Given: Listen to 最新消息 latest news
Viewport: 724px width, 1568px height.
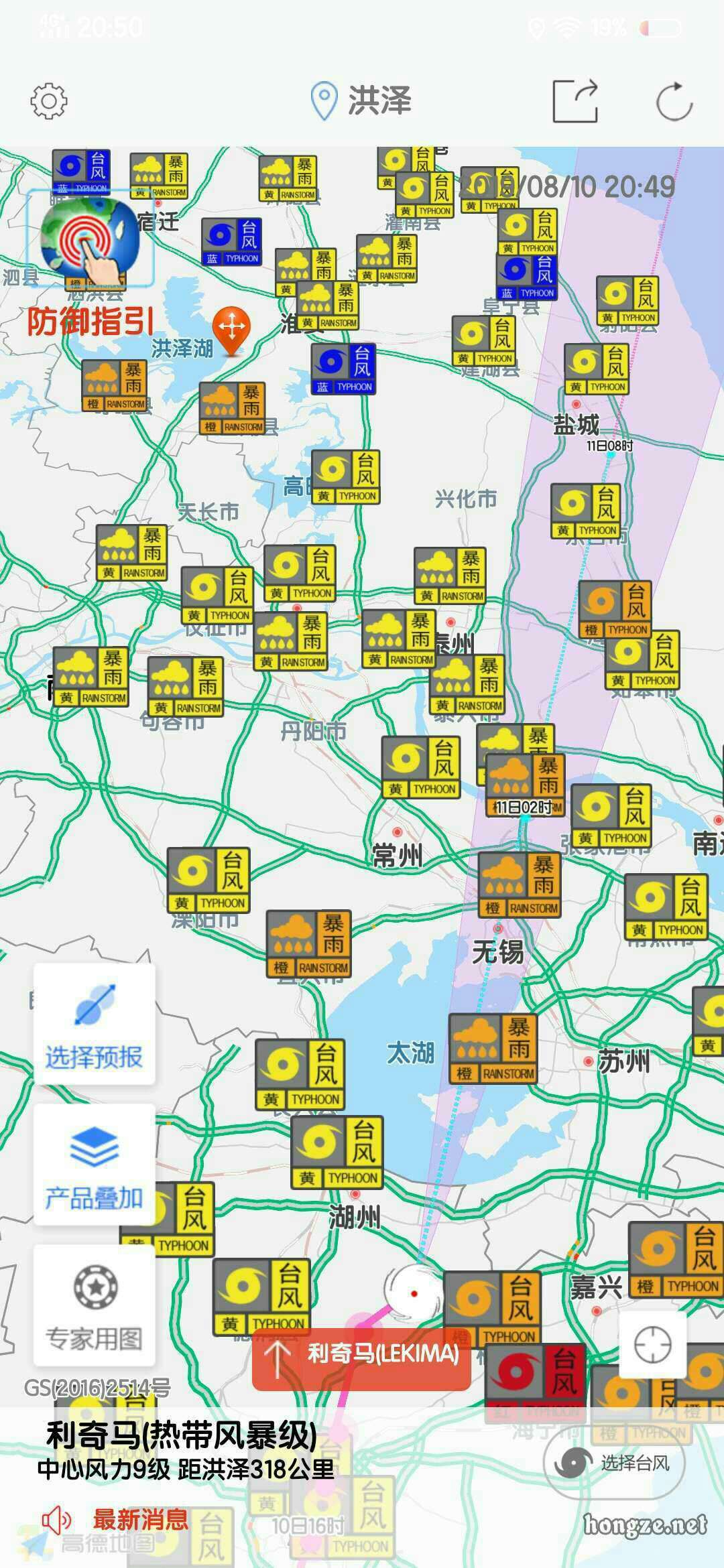Looking at the screenshot, I should pos(114,1519).
